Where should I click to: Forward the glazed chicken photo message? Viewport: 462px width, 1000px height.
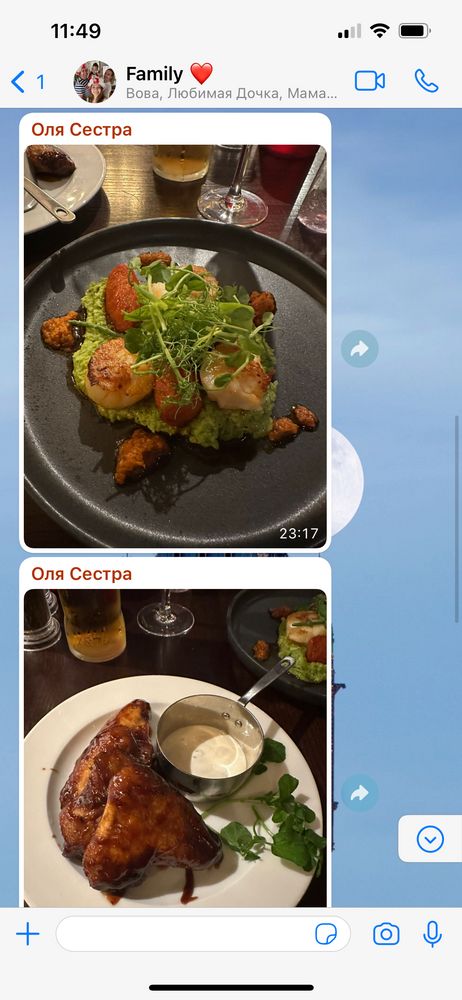click(360, 793)
